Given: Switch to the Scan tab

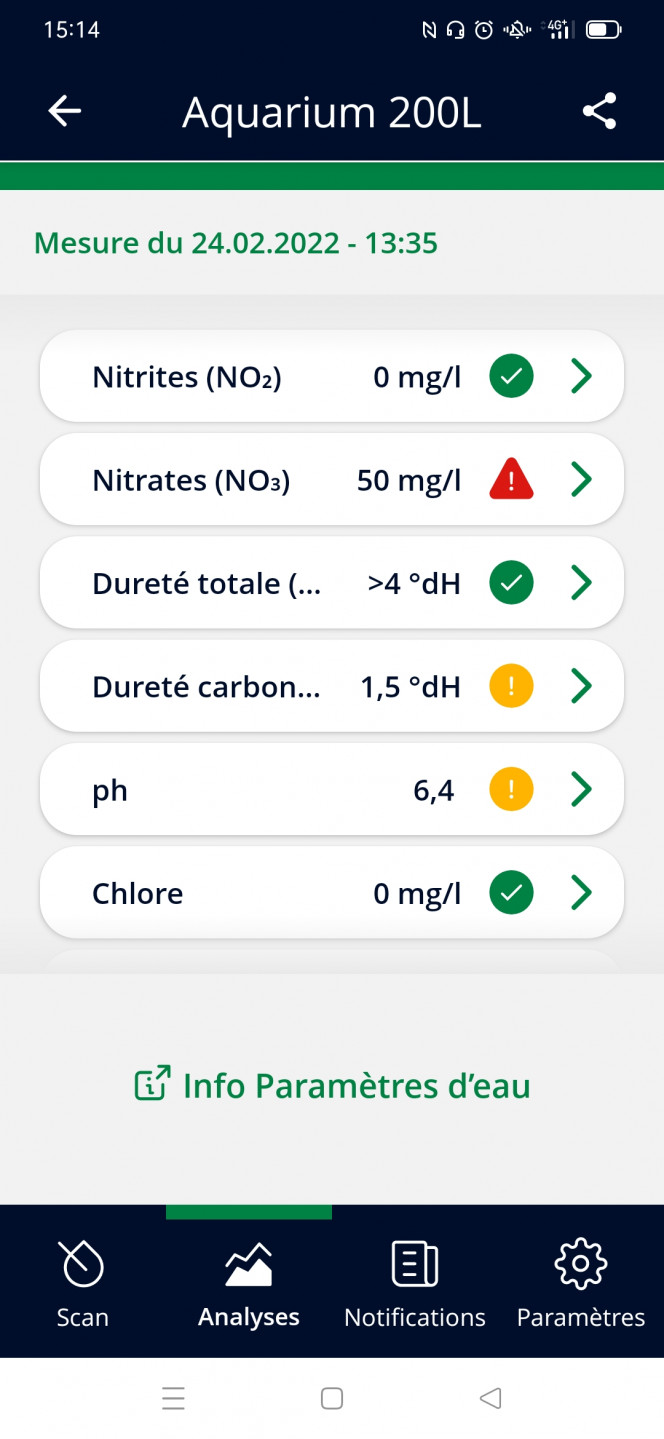Looking at the screenshot, I should [83, 1283].
